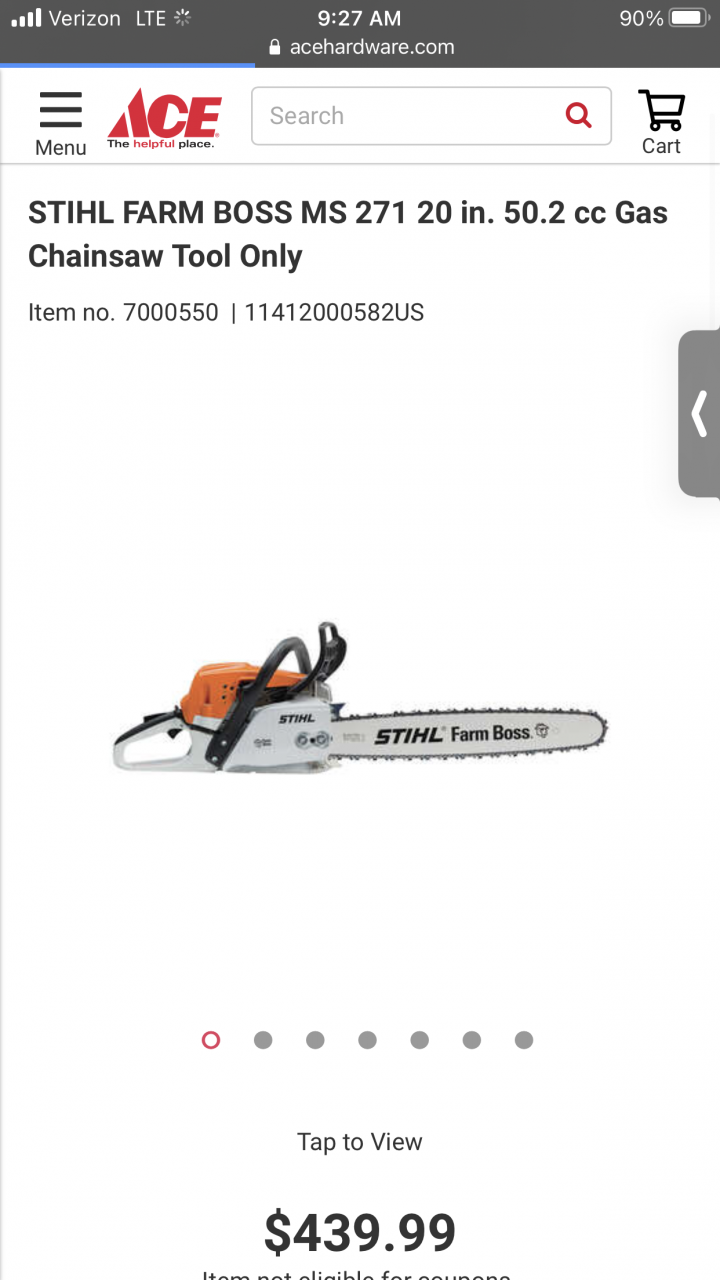Expand the side panel arrow tab
720x1280 pixels.
coord(699,413)
